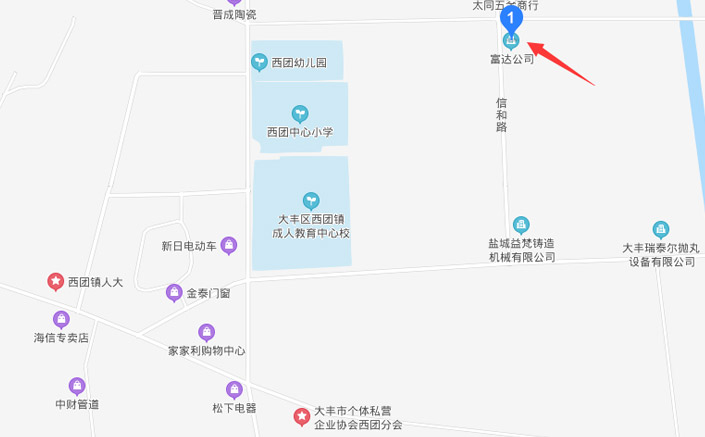The width and height of the screenshot is (705, 437).
Task: Select the 海信专卖店 store marker
Action: point(61,320)
